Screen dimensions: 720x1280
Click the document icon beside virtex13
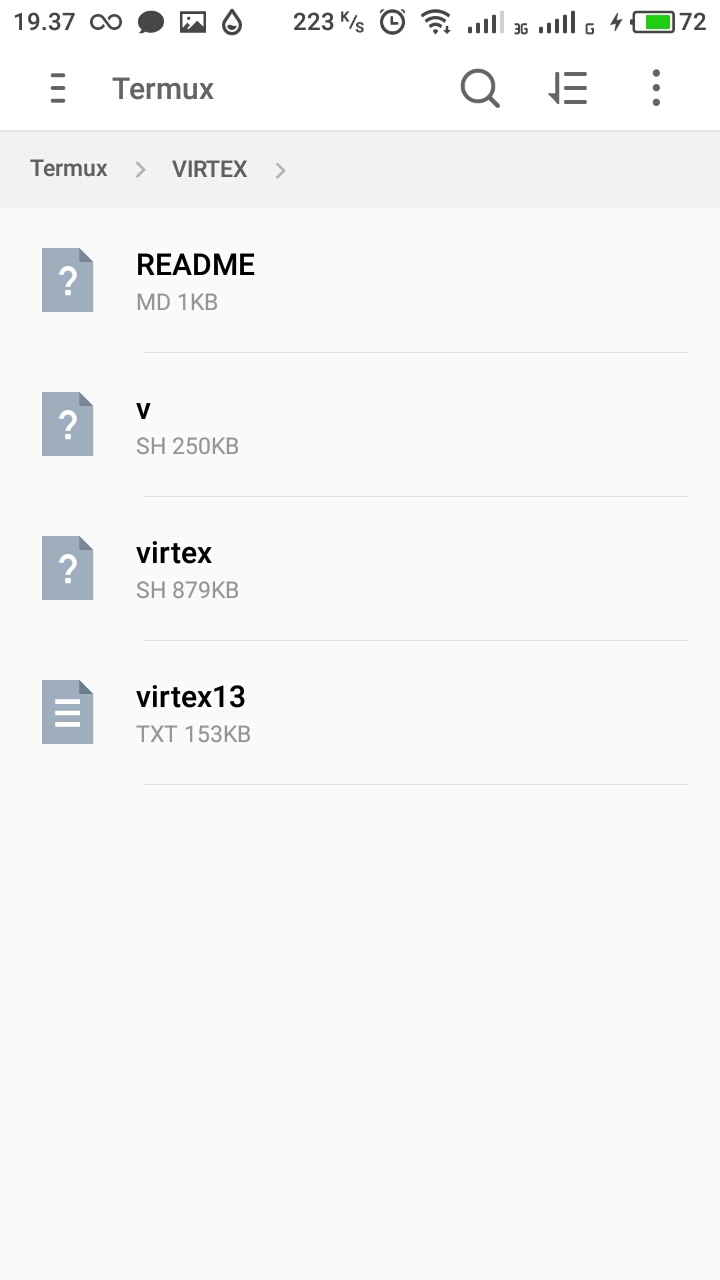[x=66, y=711]
